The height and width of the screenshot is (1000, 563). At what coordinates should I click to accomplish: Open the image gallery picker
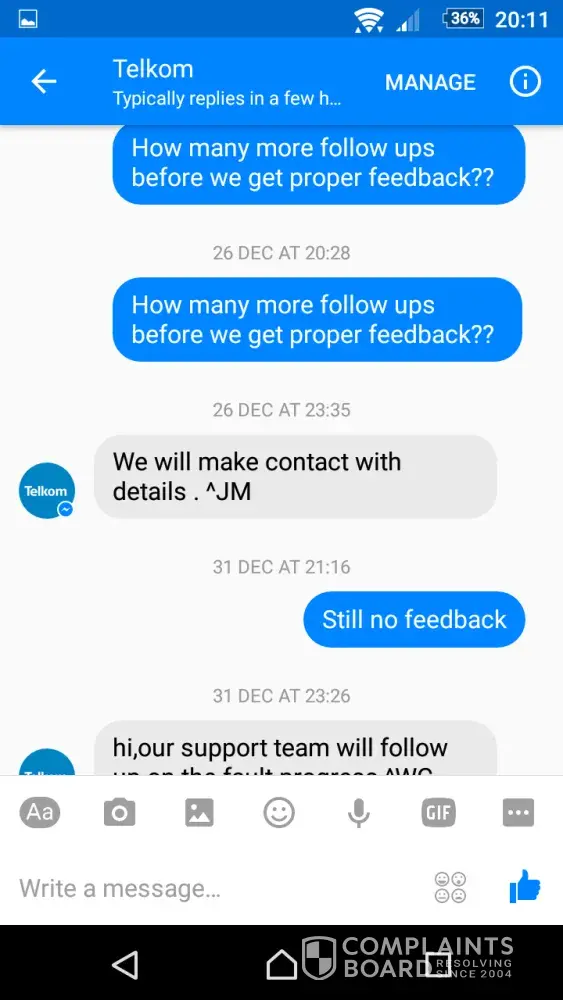point(199,812)
